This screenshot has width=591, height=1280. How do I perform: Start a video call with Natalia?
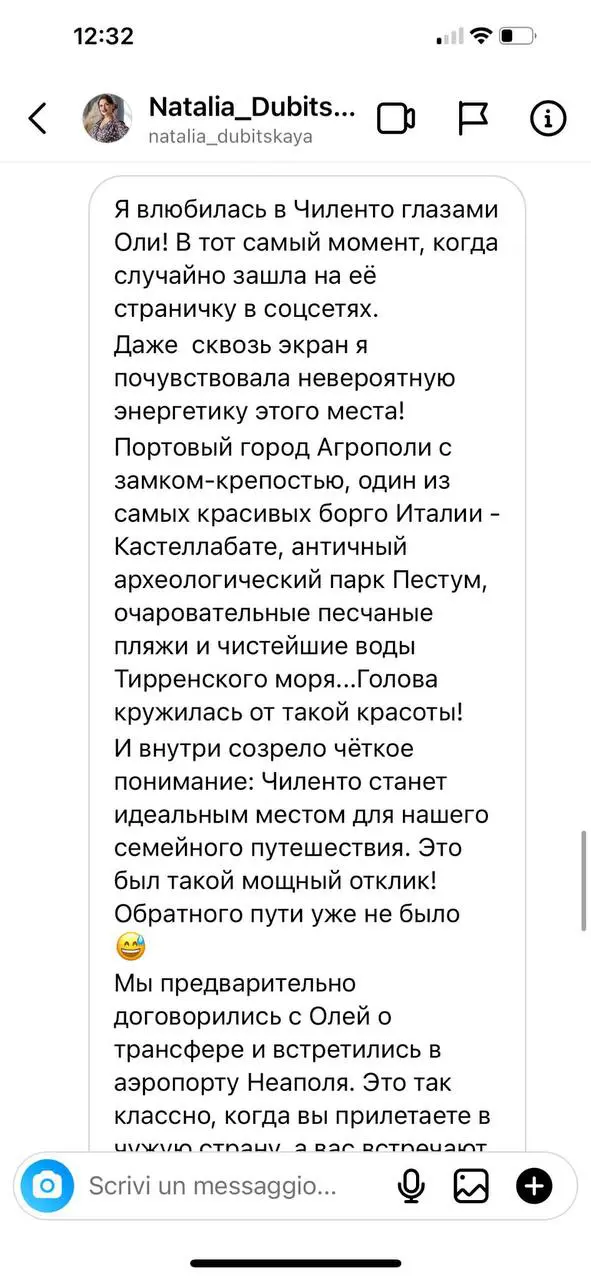pyautogui.click(x=396, y=119)
